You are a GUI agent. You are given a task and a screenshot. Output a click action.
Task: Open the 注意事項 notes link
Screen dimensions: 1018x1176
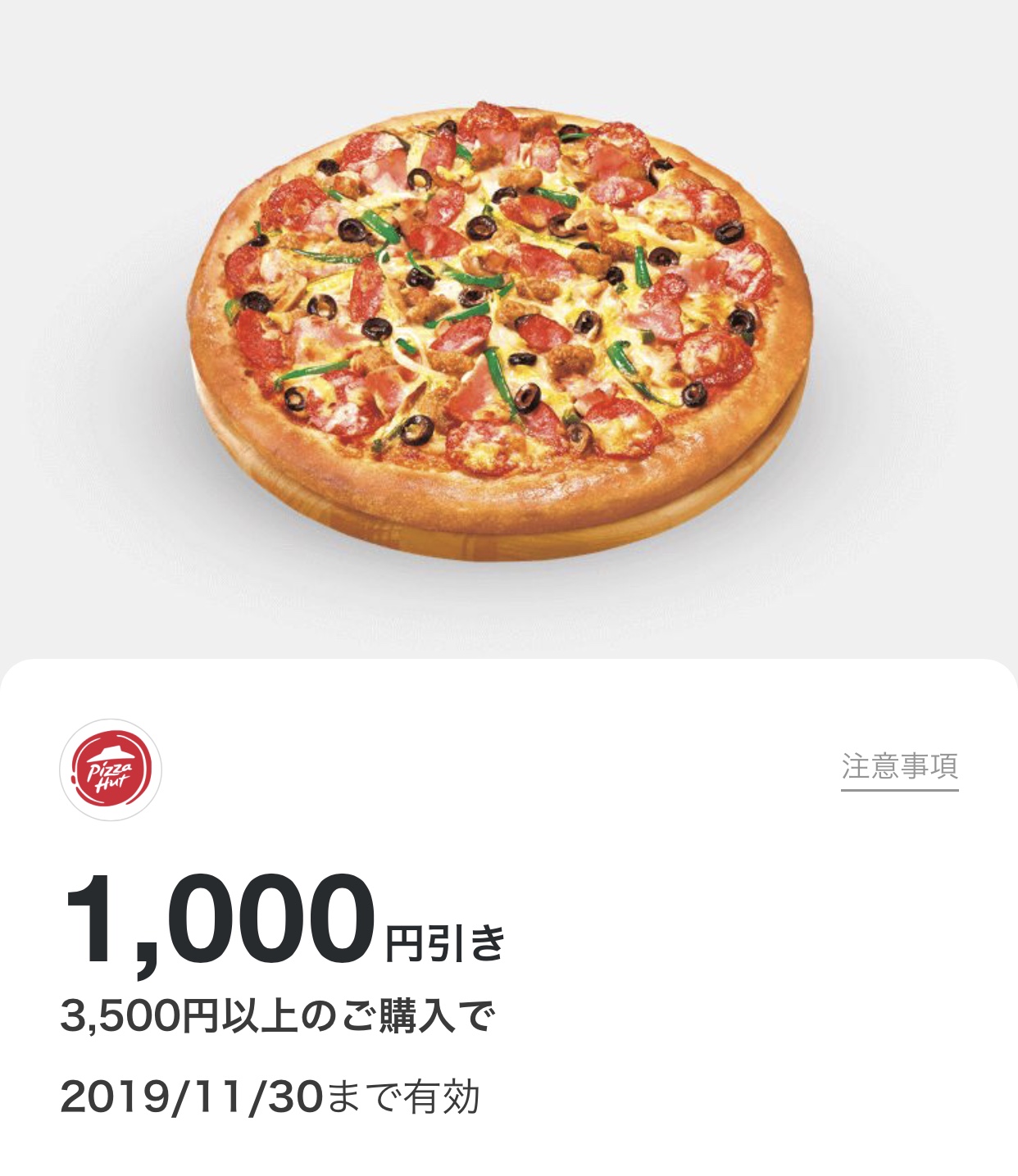pos(899,767)
